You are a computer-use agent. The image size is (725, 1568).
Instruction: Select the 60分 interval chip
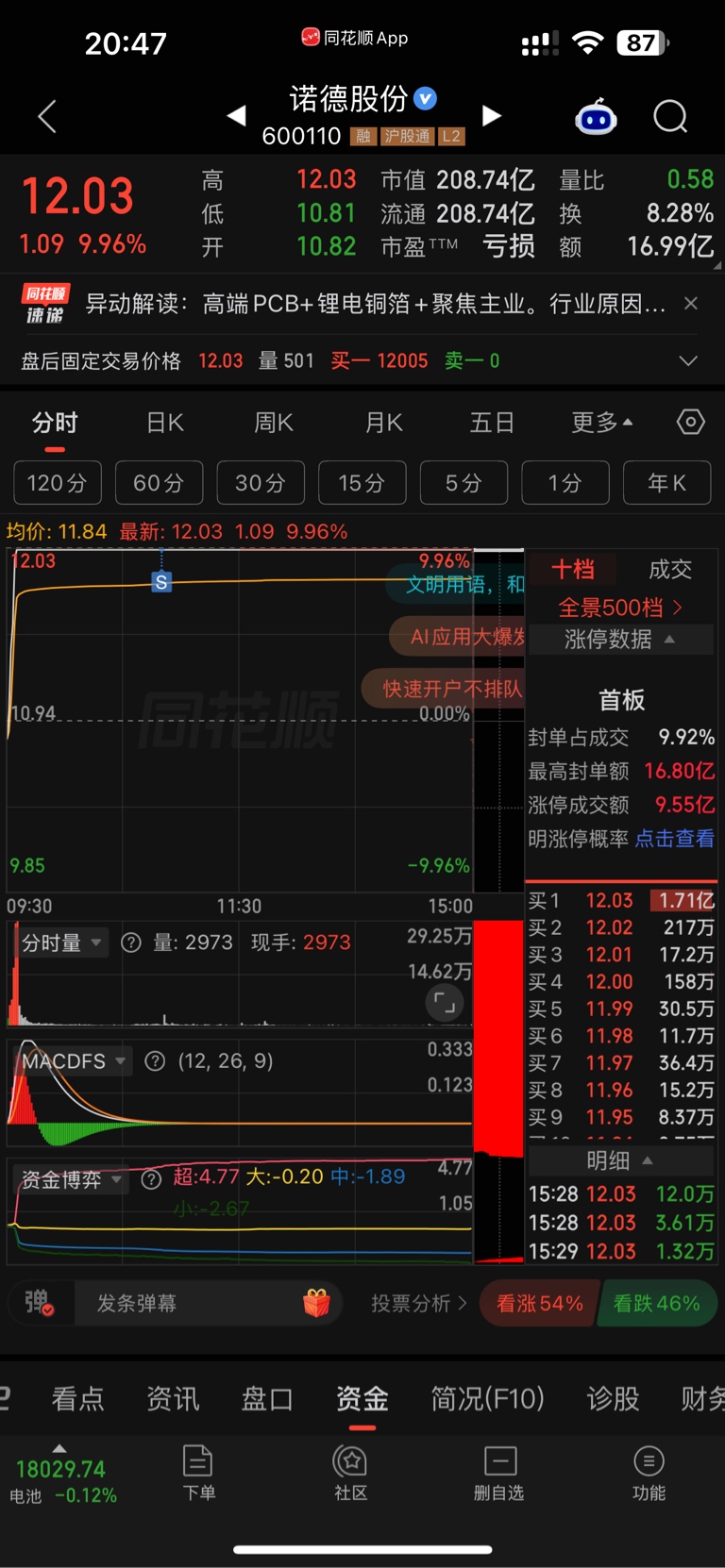point(159,483)
